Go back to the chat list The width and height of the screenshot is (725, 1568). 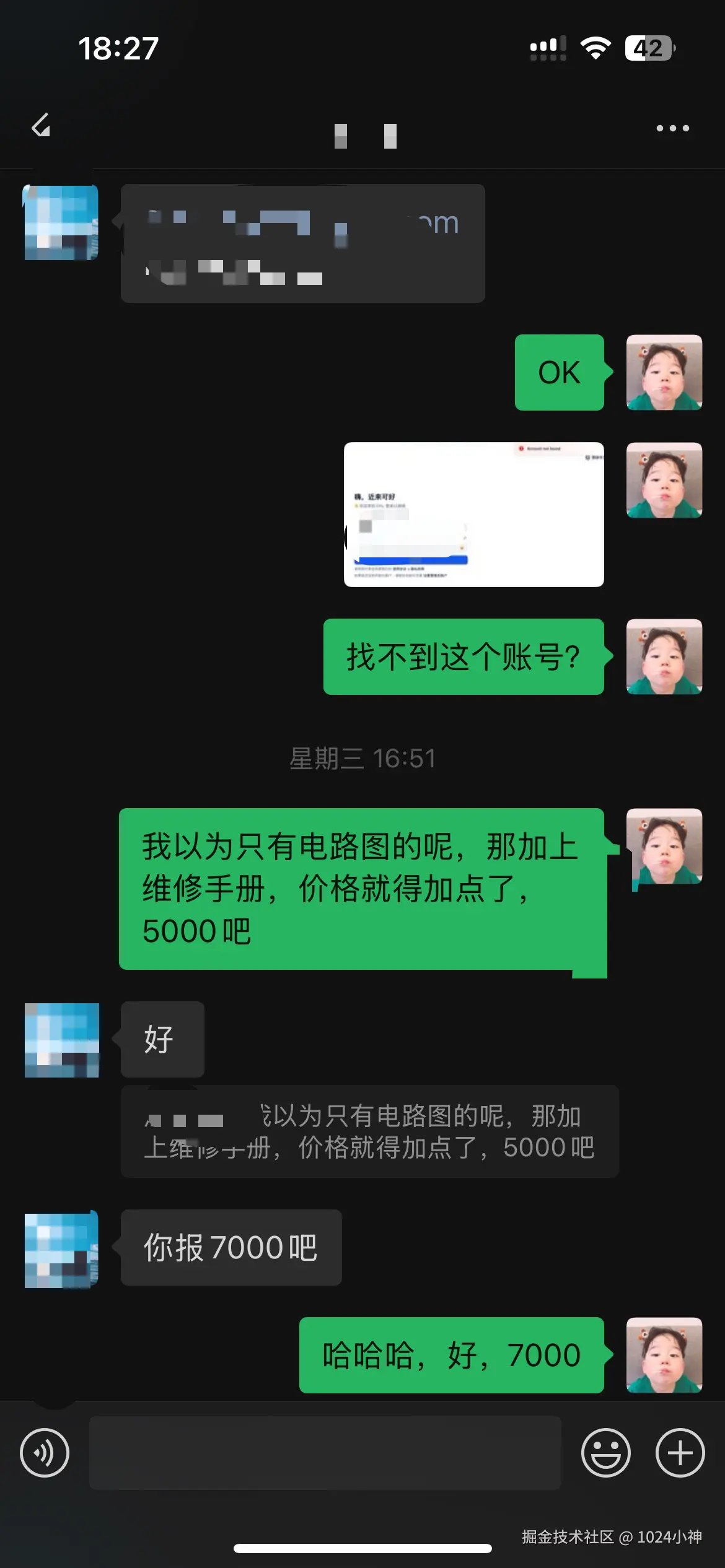(x=41, y=126)
